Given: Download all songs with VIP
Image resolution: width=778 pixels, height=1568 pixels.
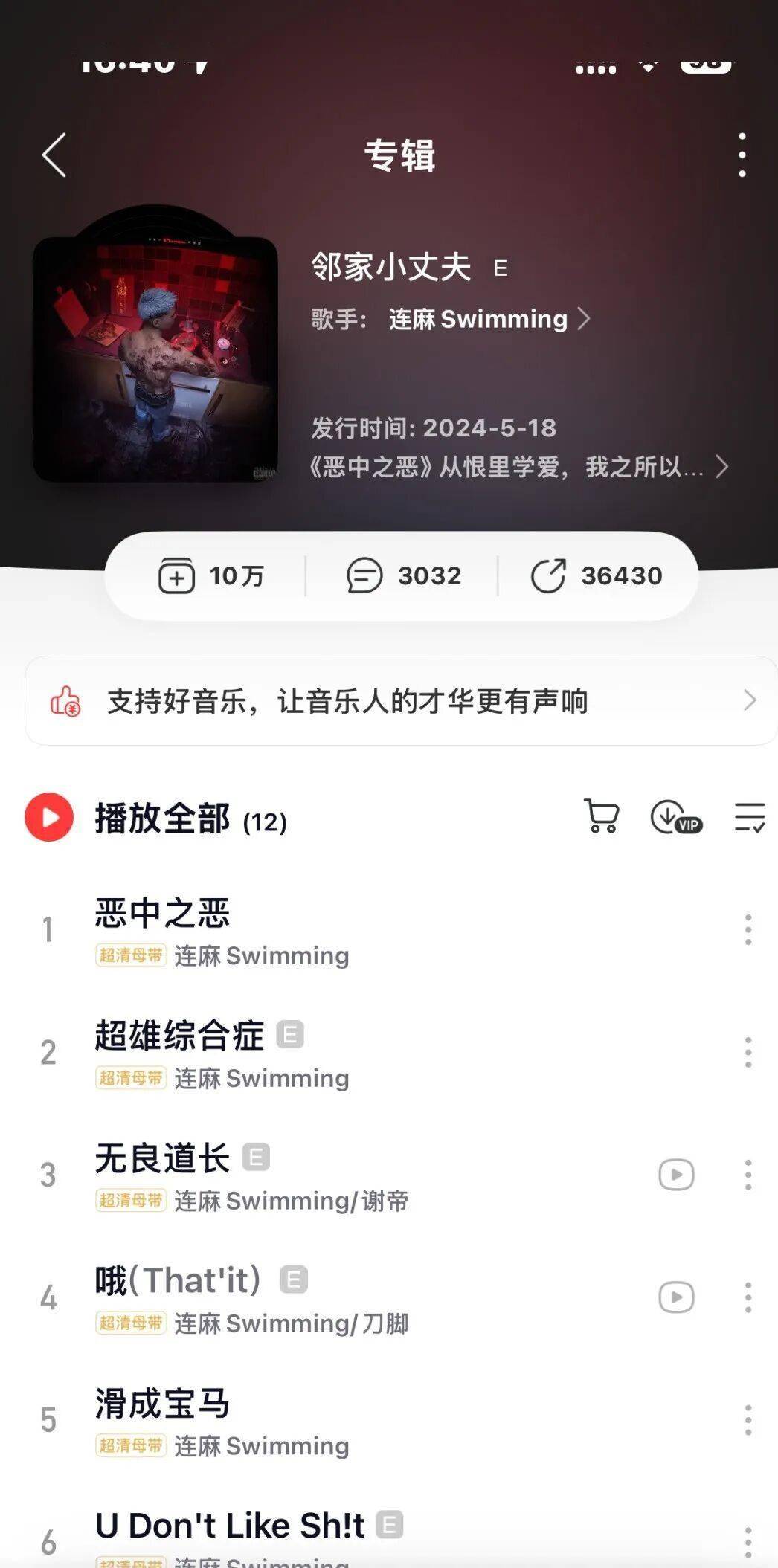Looking at the screenshot, I should pos(675,818).
